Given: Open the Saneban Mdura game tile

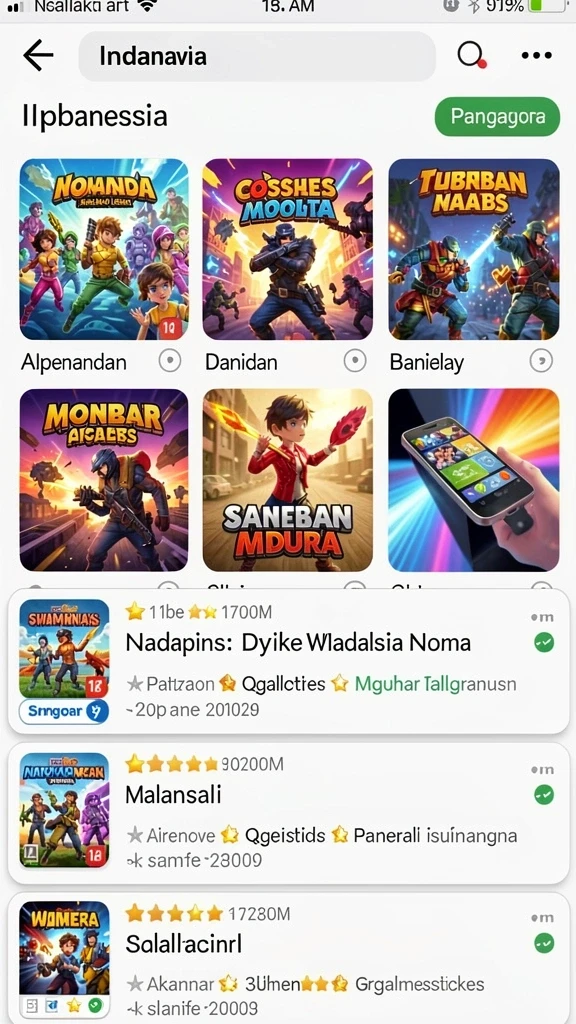Looking at the screenshot, I should point(287,480).
